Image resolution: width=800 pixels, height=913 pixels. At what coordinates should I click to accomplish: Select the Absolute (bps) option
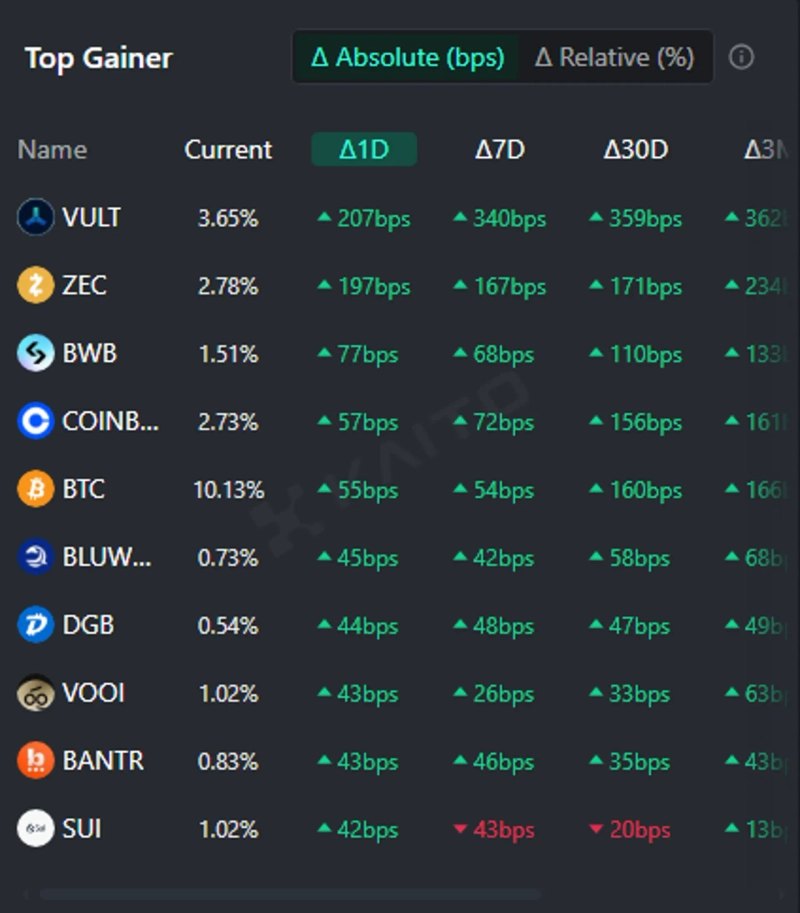pos(407,58)
